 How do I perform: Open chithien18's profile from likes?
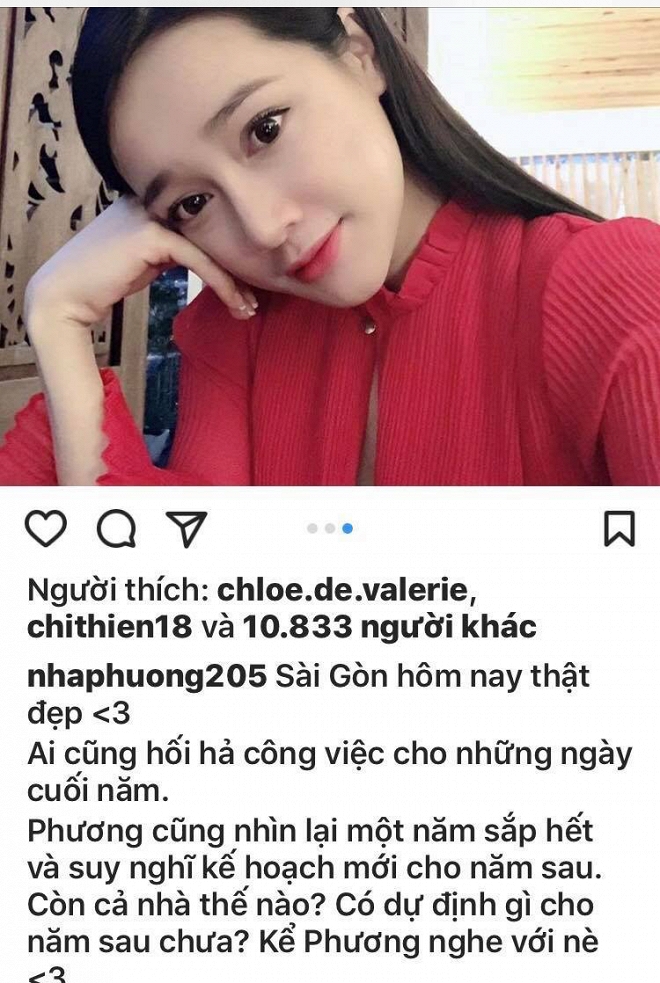tap(110, 627)
